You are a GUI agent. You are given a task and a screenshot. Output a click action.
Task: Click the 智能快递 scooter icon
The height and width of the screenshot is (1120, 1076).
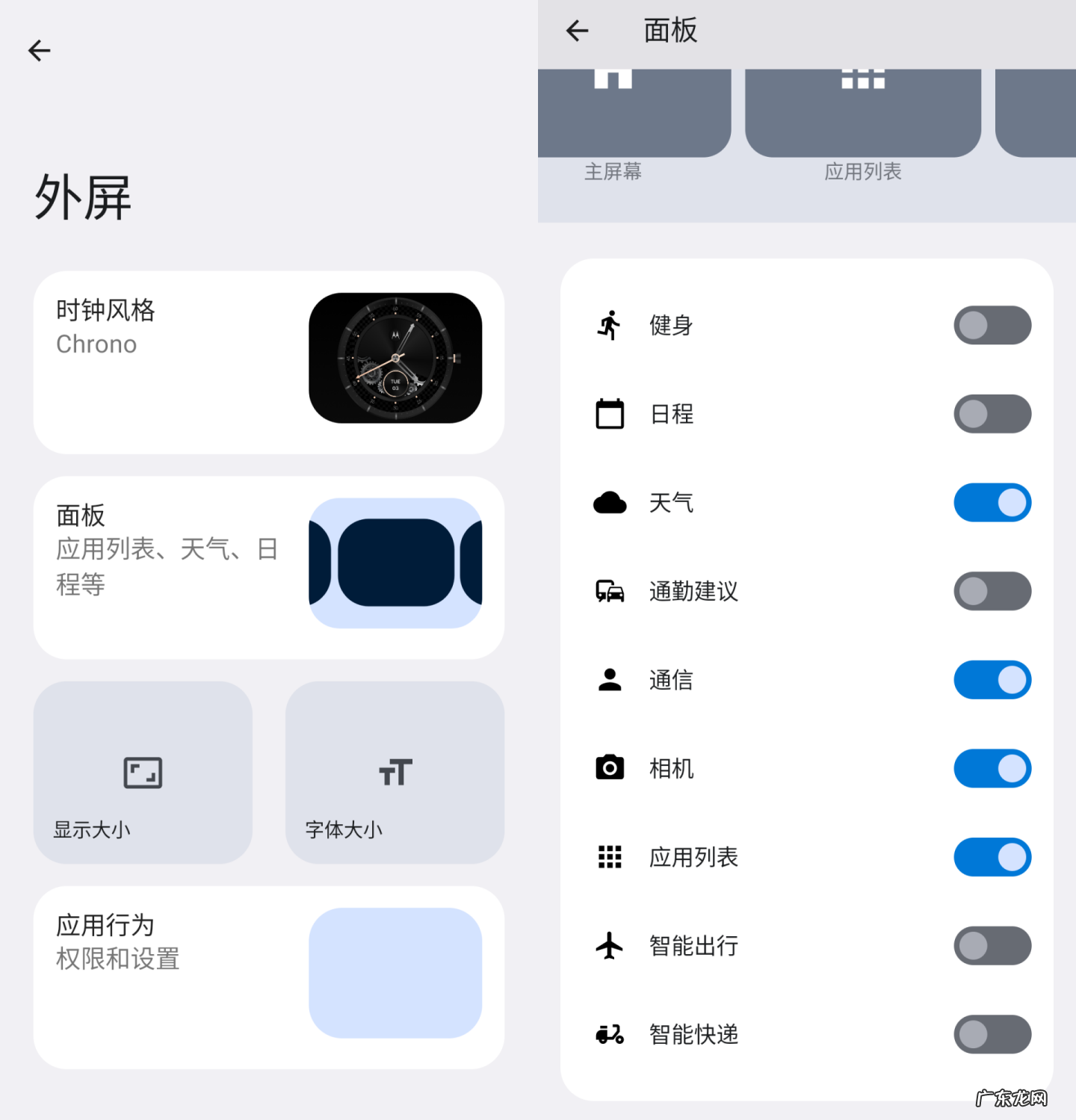coord(609,1034)
